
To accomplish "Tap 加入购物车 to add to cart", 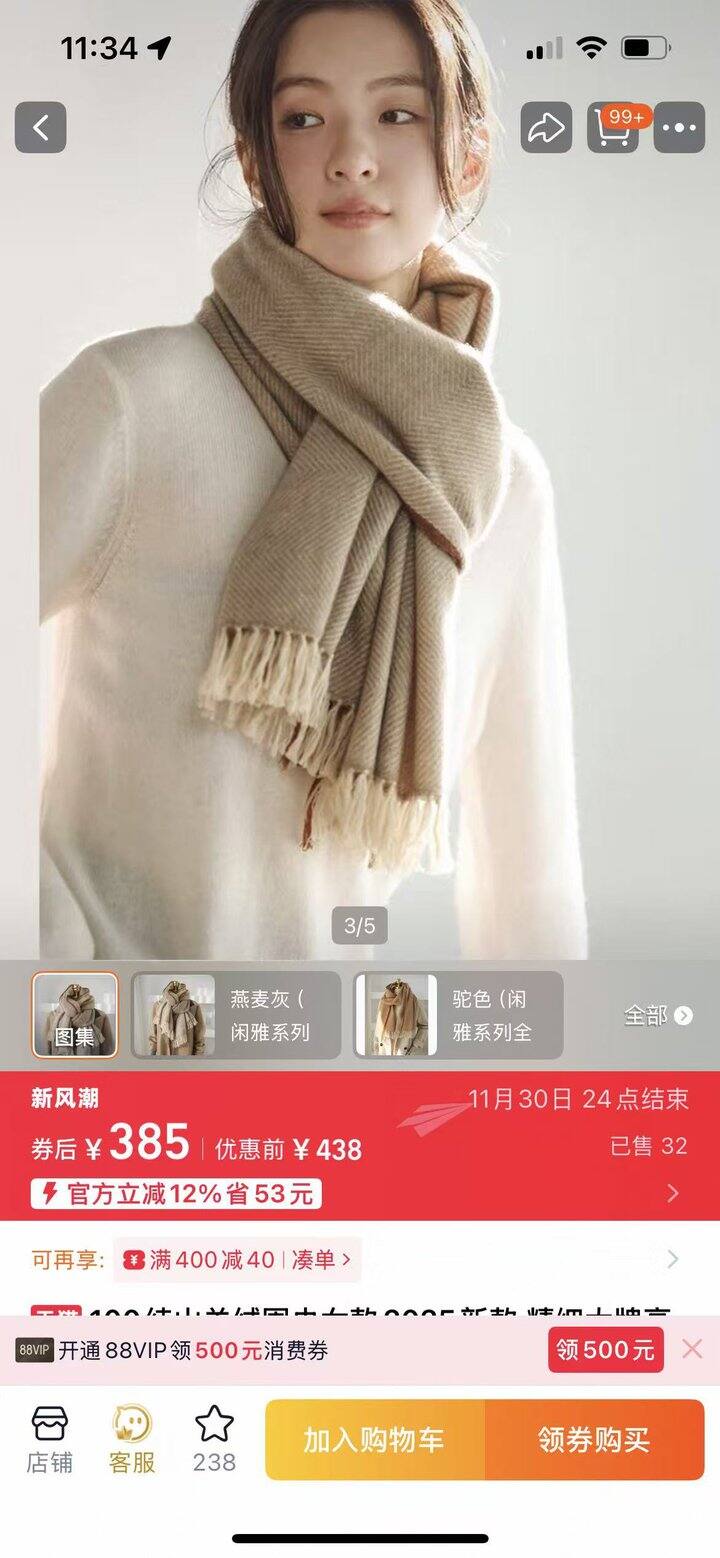I will (x=375, y=1440).
